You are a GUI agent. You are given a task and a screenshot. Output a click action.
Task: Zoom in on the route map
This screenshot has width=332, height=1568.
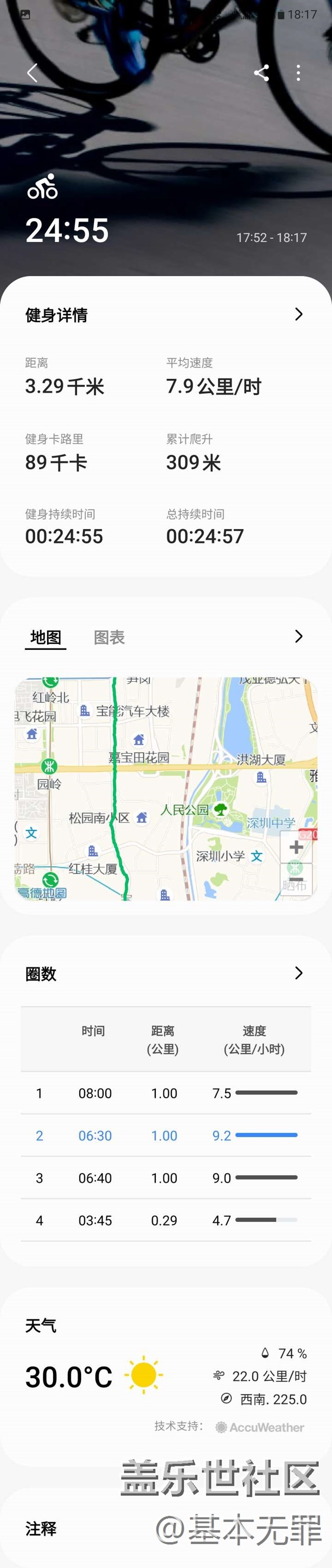pos(296,847)
